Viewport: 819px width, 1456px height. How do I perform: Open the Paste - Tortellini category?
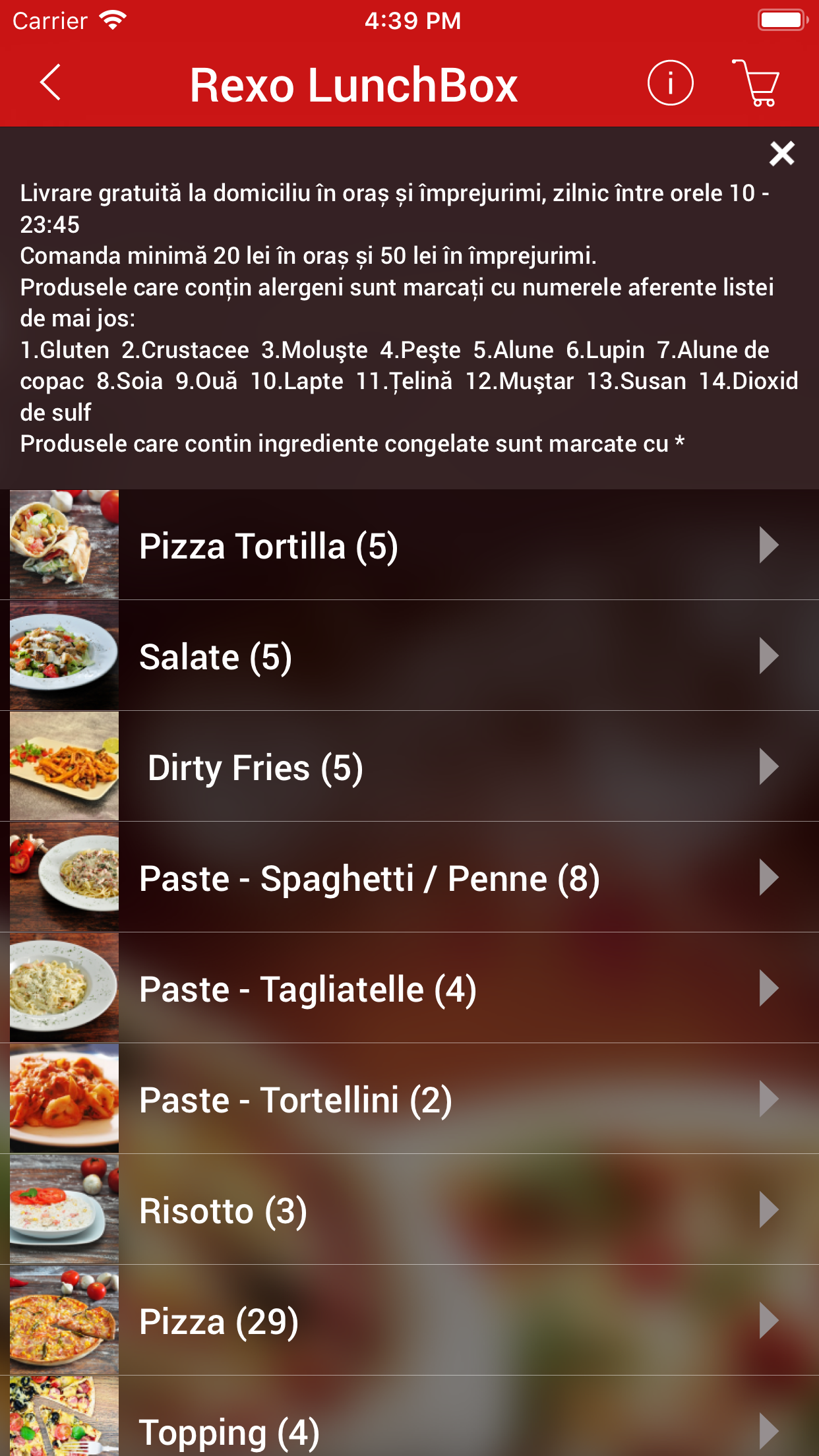(409, 1099)
